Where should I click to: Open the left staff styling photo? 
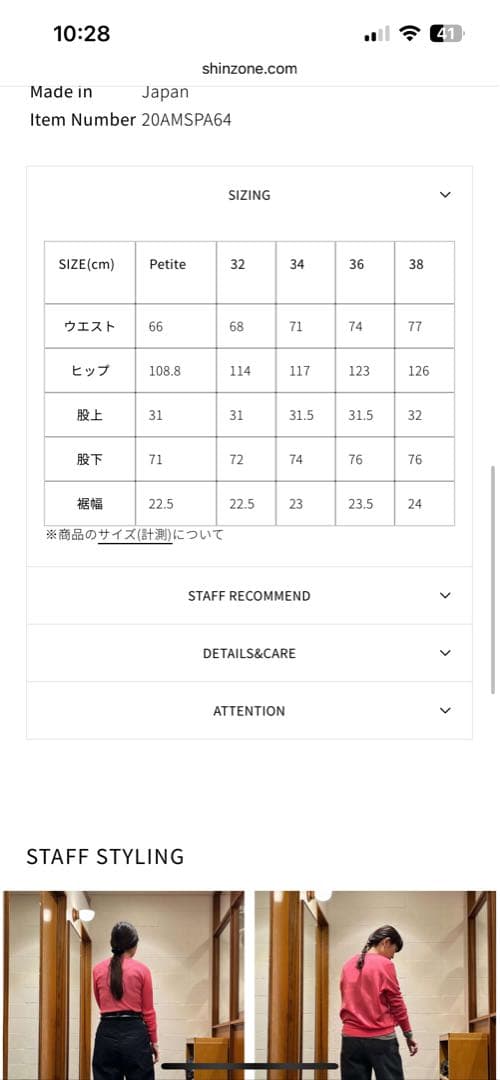[x=124, y=985]
